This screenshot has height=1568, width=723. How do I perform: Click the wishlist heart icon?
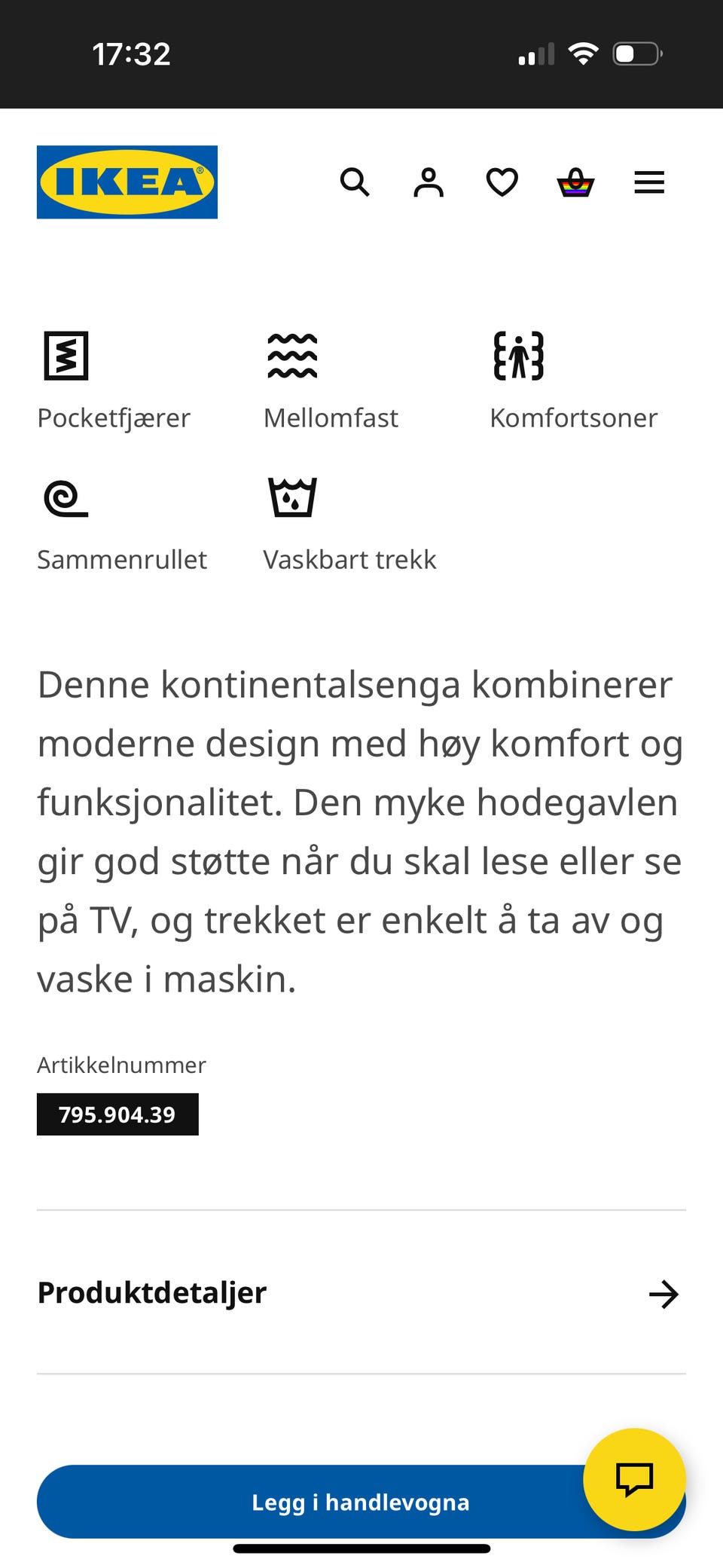coord(501,182)
